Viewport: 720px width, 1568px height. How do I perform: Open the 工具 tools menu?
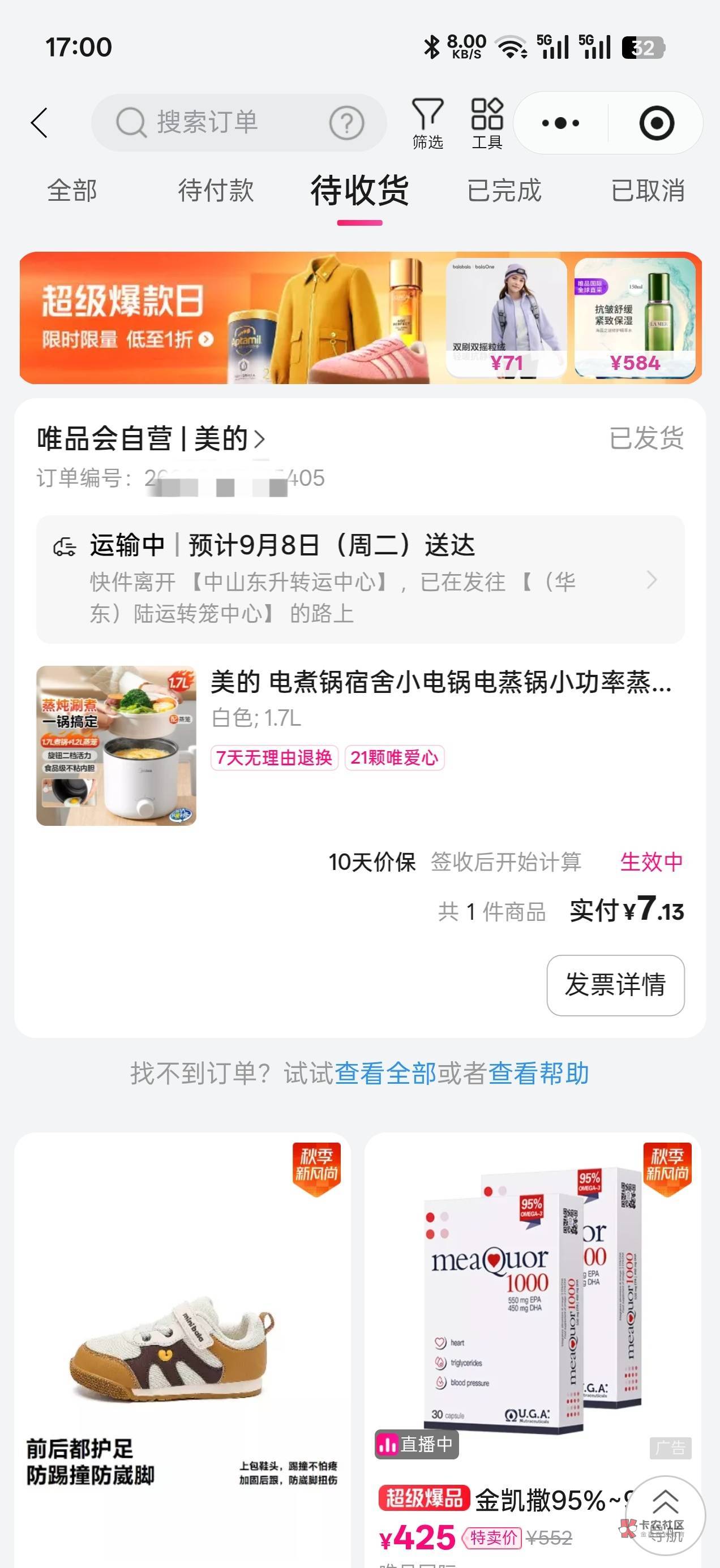pyautogui.click(x=487, y=123)
